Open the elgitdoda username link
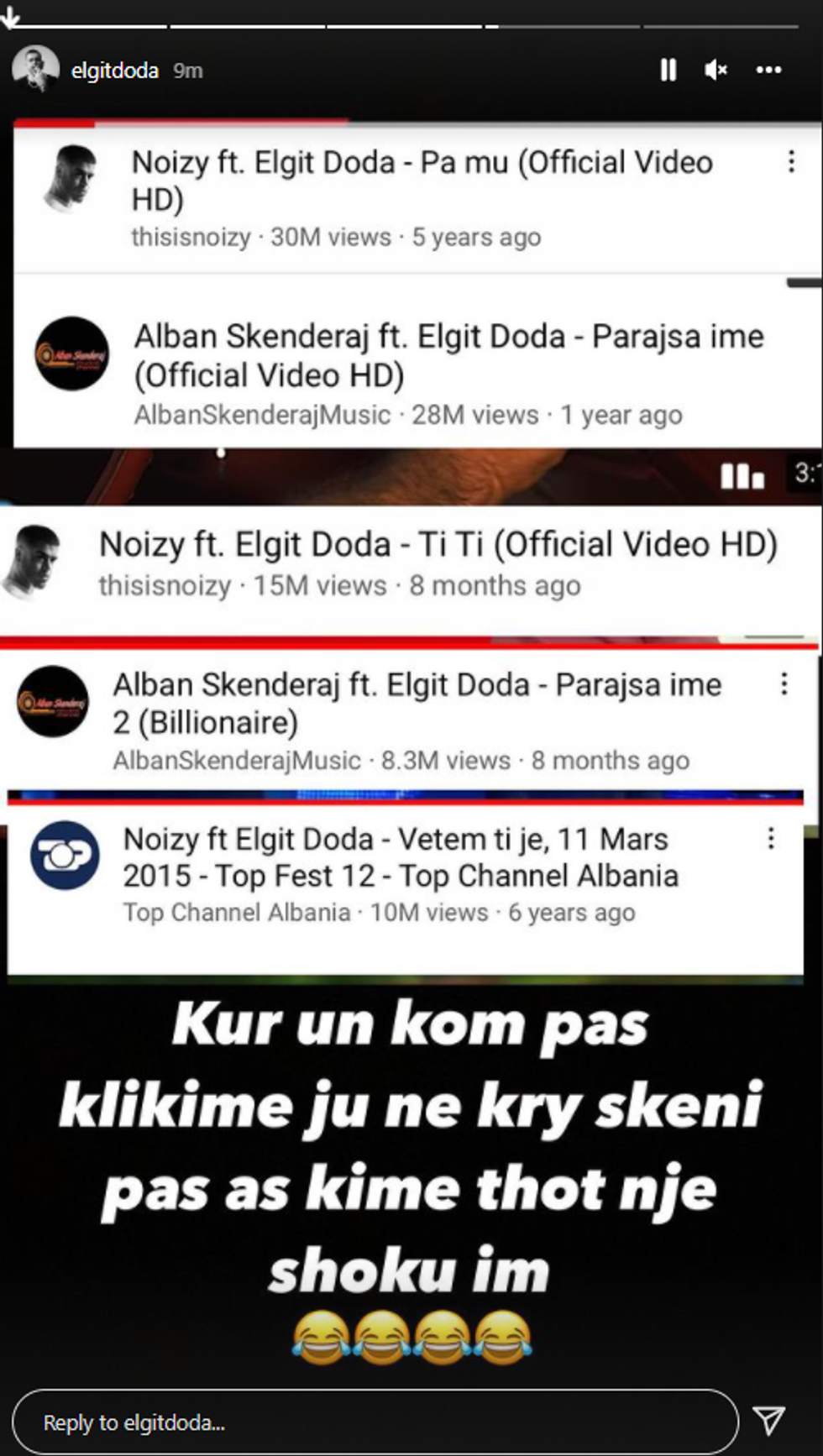The image size is (823, 1456). click(114, 71)
